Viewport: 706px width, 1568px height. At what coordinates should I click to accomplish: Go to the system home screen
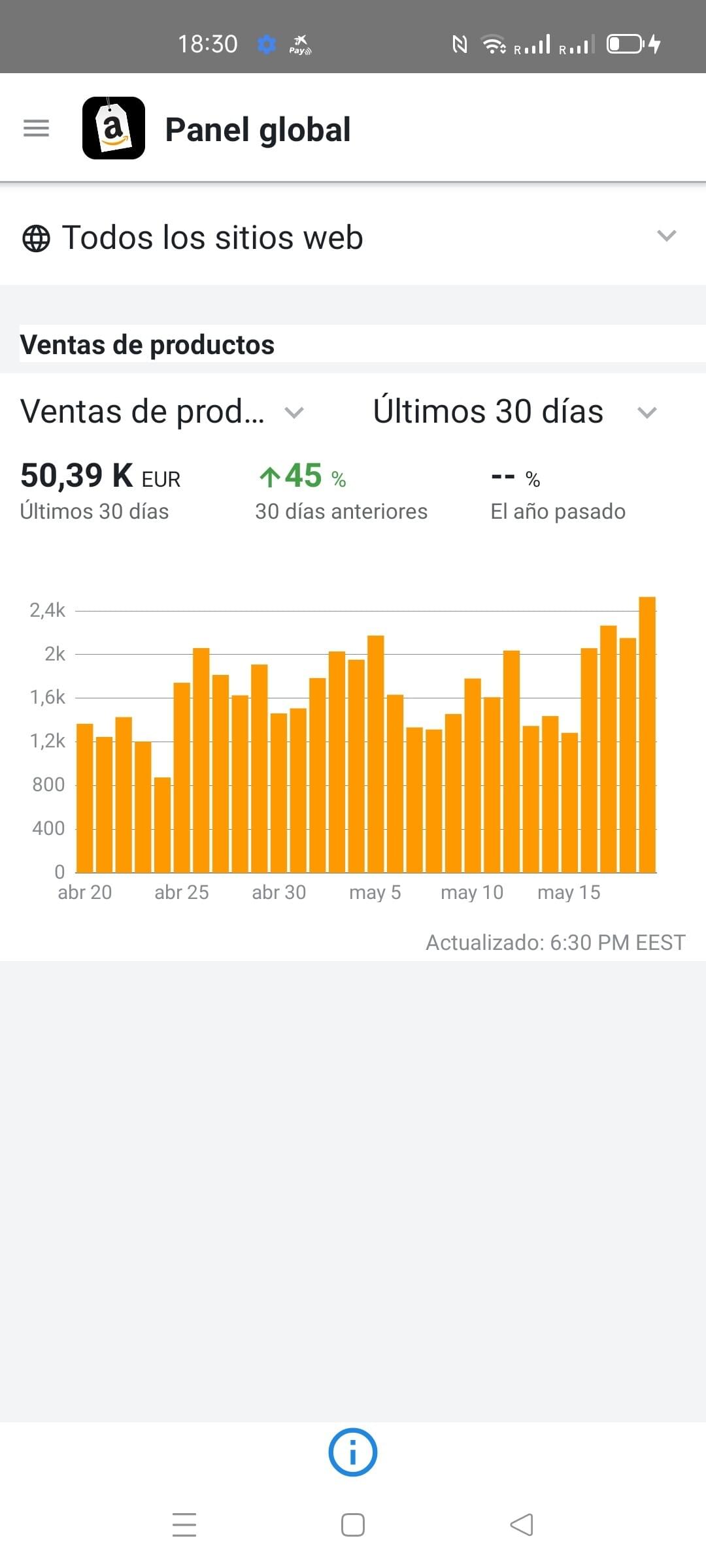click(353, 1525)
